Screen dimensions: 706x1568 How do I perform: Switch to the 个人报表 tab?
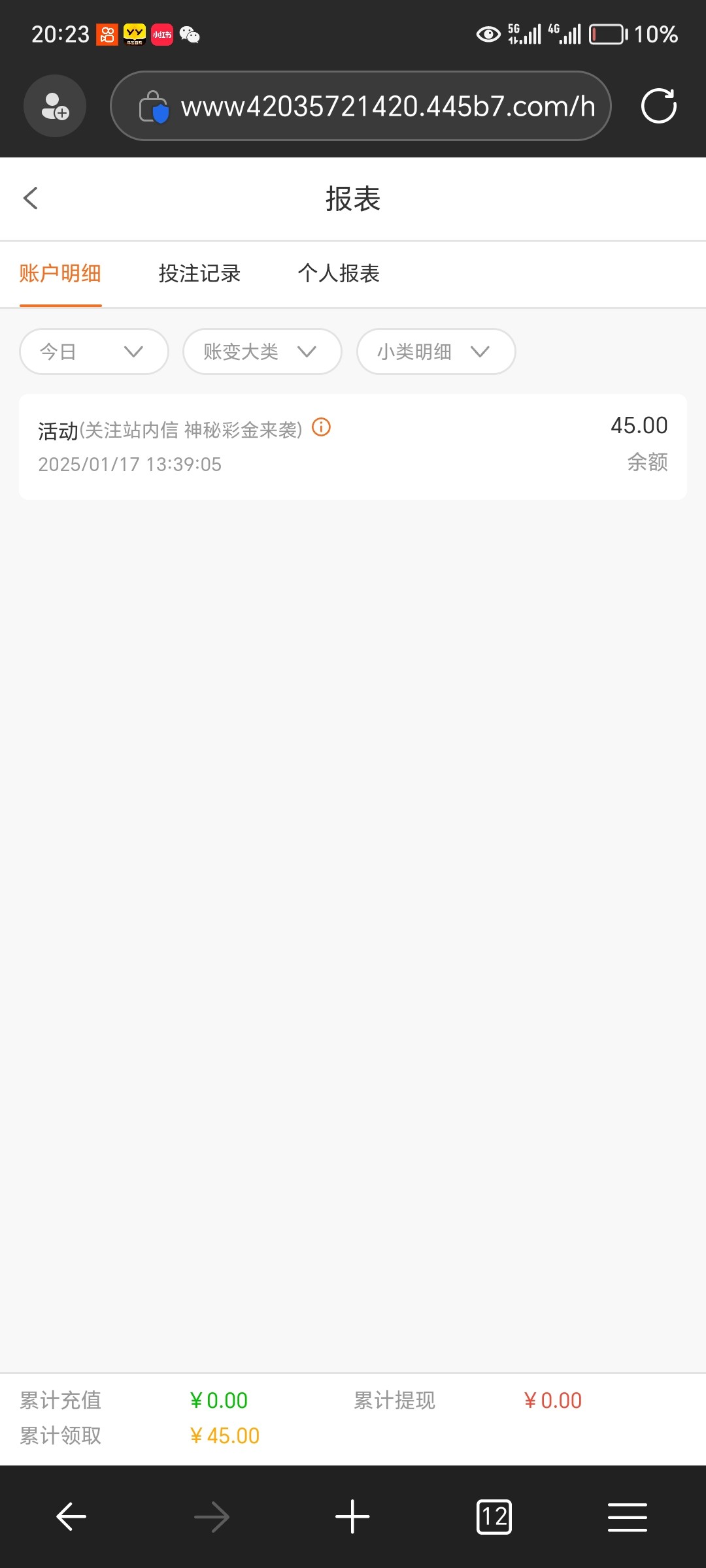point(339,273)
